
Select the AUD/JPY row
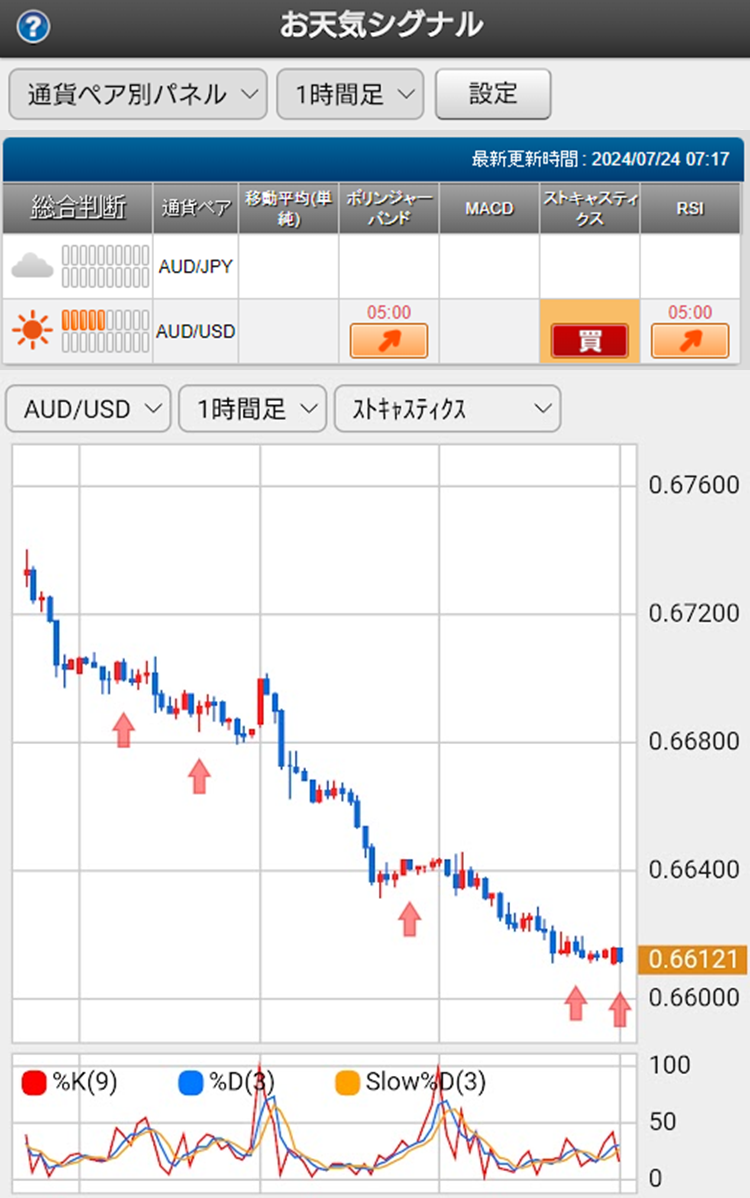(x=371, y=266)
